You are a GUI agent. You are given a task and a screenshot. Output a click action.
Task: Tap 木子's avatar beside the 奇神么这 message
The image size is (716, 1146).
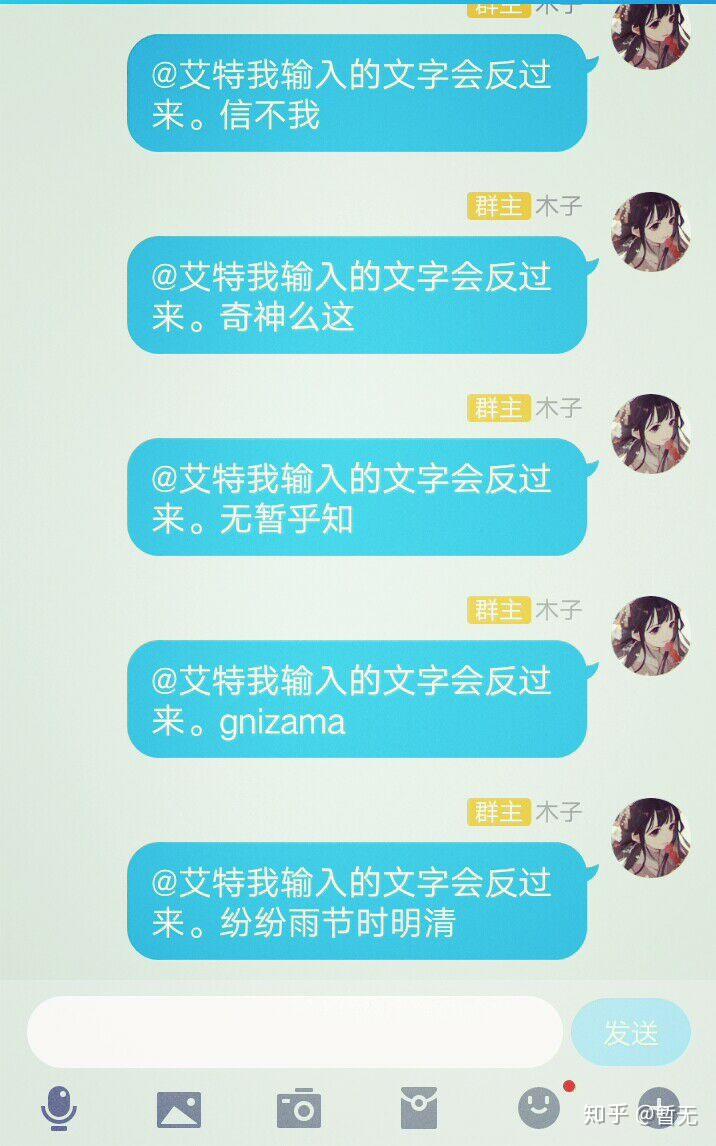(650, 232)
